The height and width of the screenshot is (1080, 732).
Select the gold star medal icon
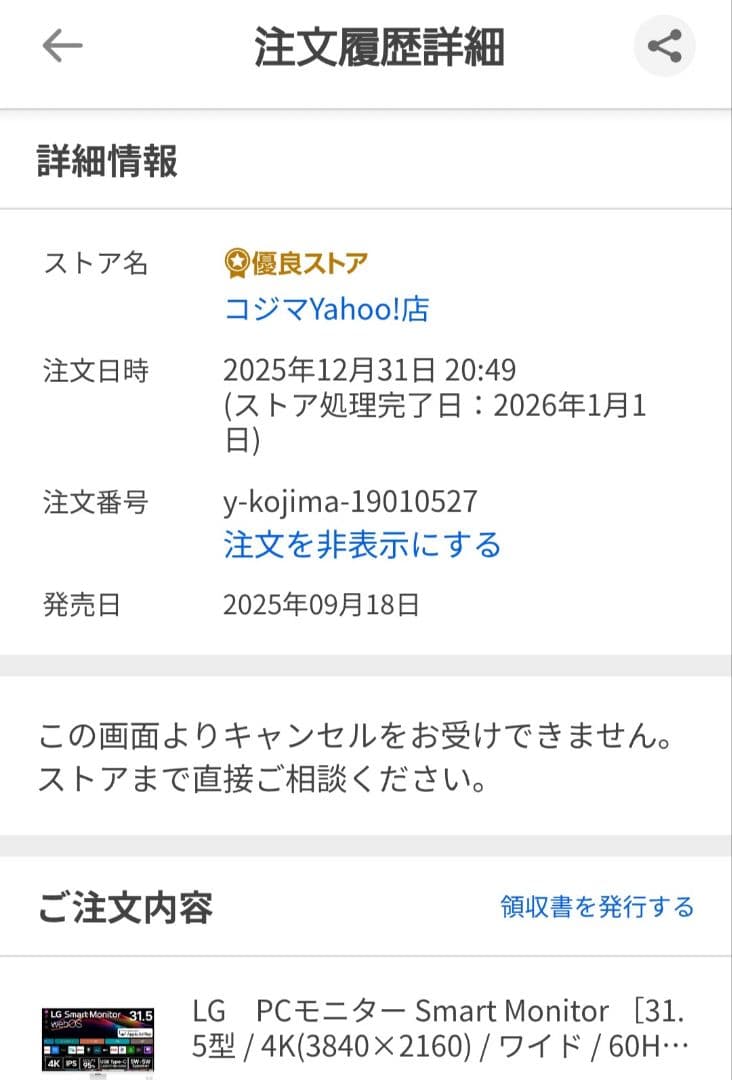point(236,260)
